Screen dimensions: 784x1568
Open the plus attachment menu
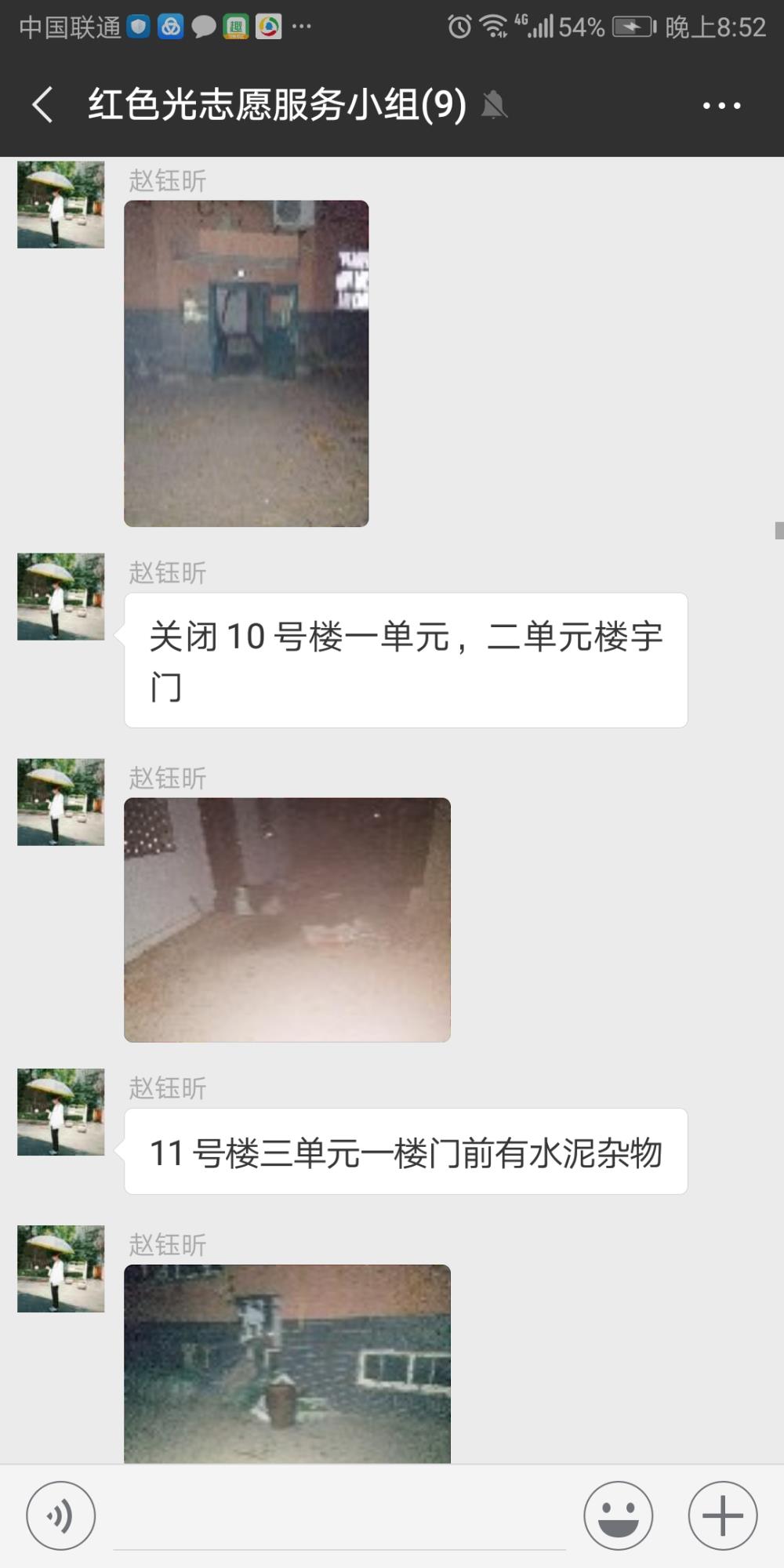pyautogui.click(x=723, y=1515)
